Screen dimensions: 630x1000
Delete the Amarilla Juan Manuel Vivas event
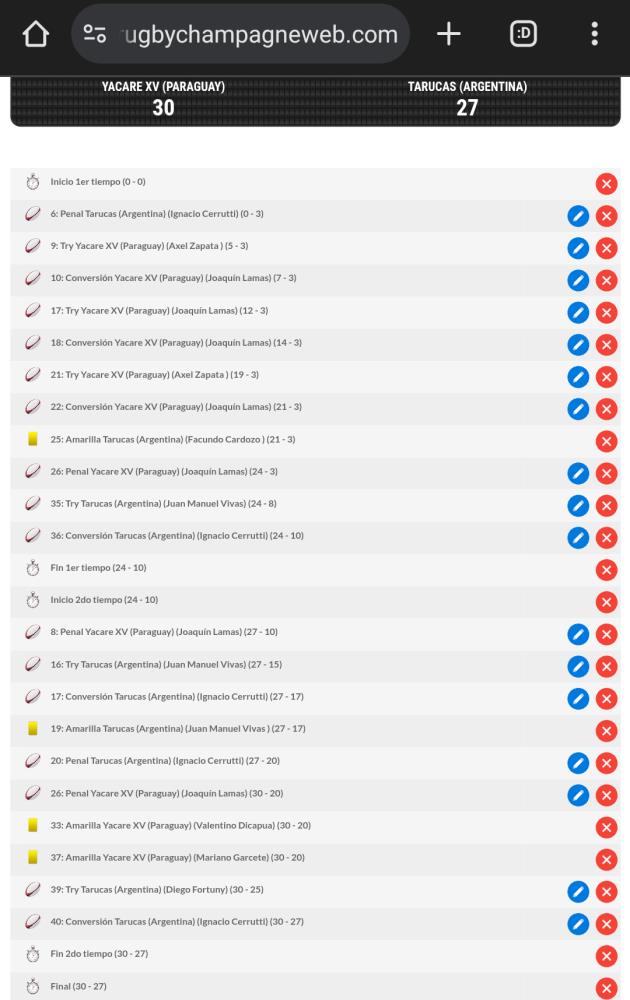coord(606,731)
